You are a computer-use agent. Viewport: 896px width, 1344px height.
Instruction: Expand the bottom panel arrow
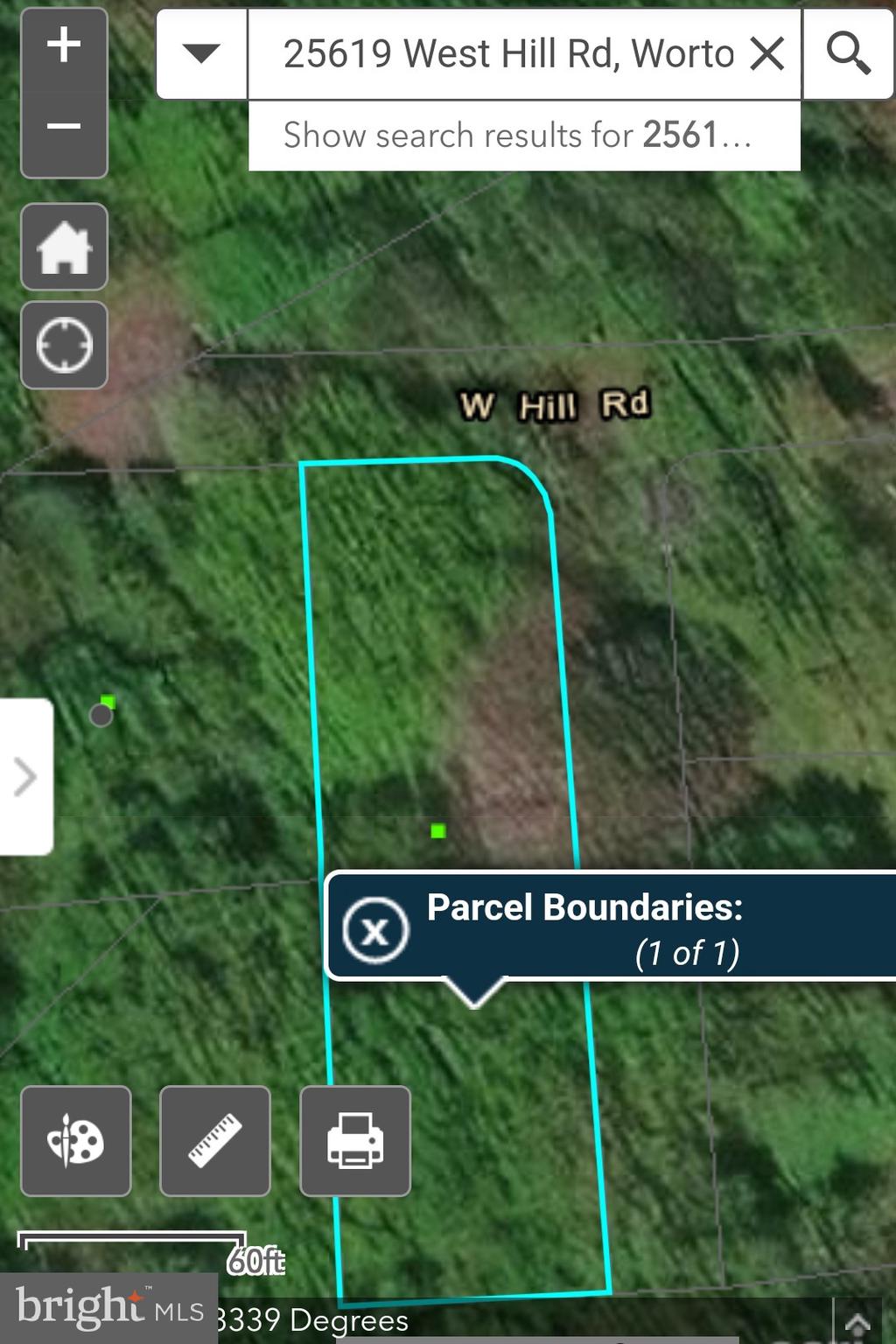857,1323
